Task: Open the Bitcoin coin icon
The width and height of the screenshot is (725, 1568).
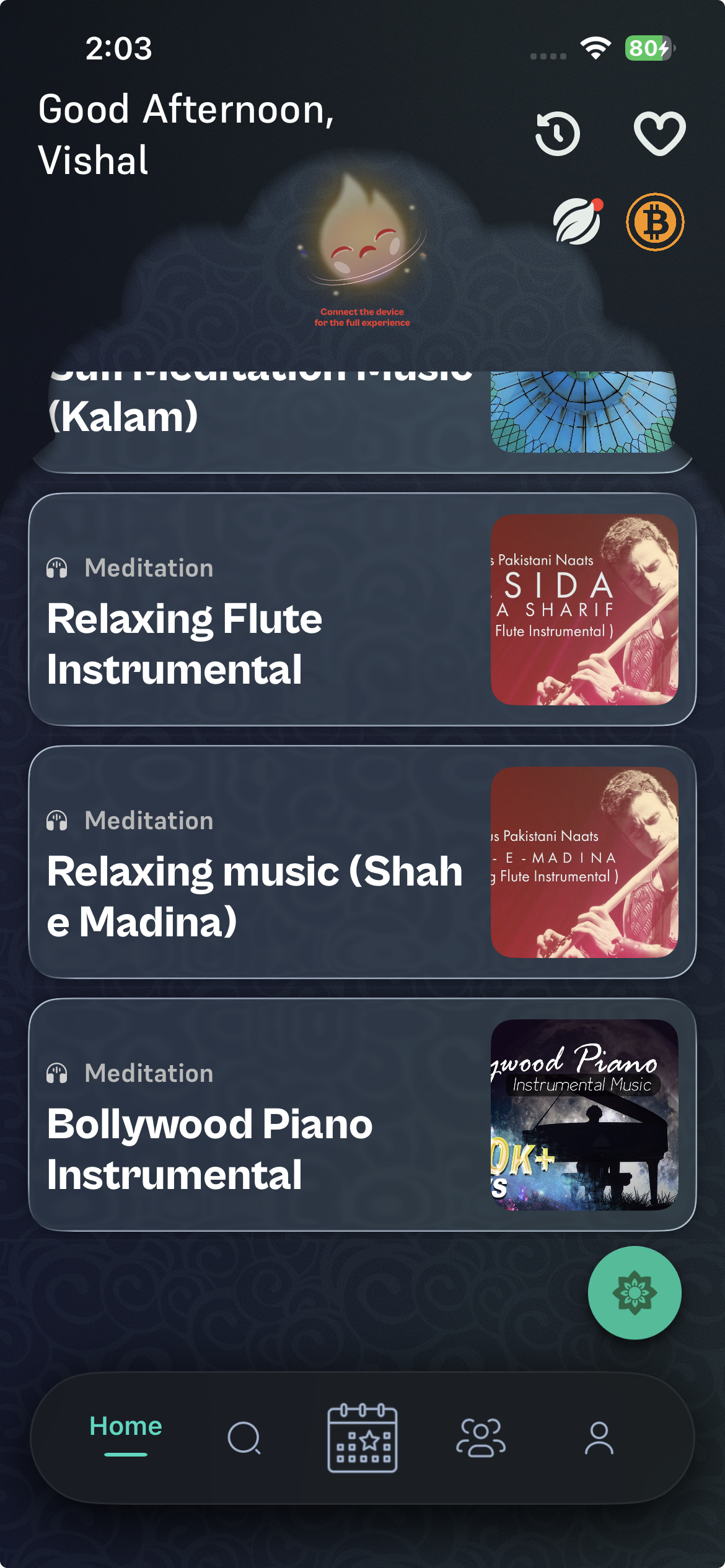Action: click(x=655, y=222)
